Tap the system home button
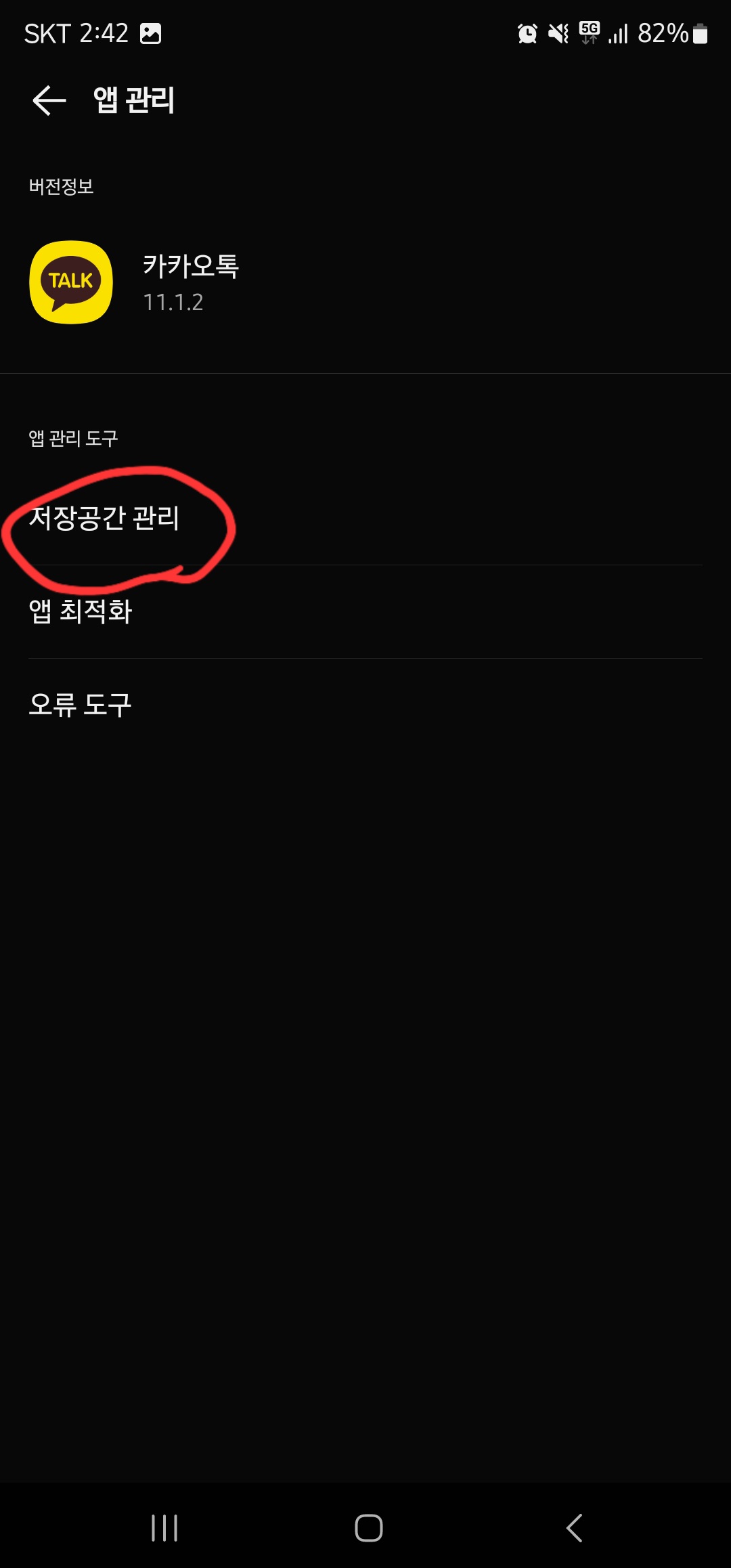Image resolution: width=731 pixels, height=1568 pixels. coord(368,1527)
